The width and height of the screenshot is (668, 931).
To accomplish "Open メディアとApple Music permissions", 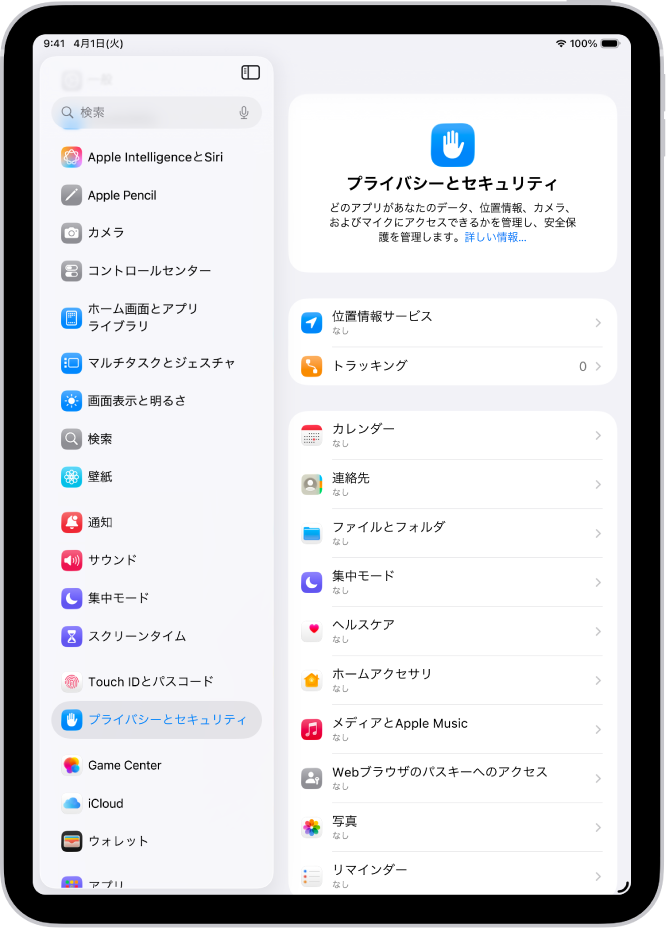I will pos(452,729).
